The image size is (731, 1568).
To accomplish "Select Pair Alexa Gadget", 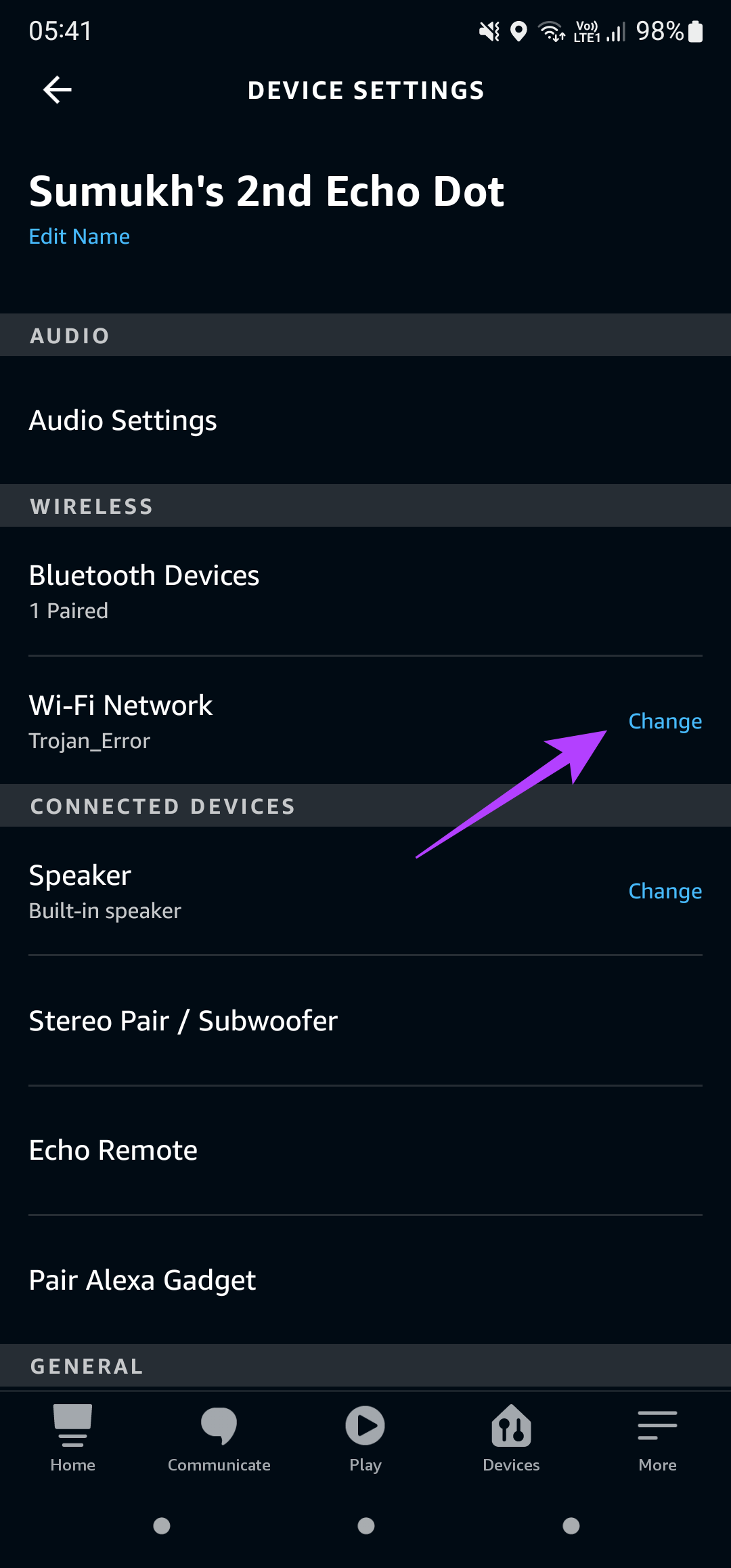I will pos(365,1280).
